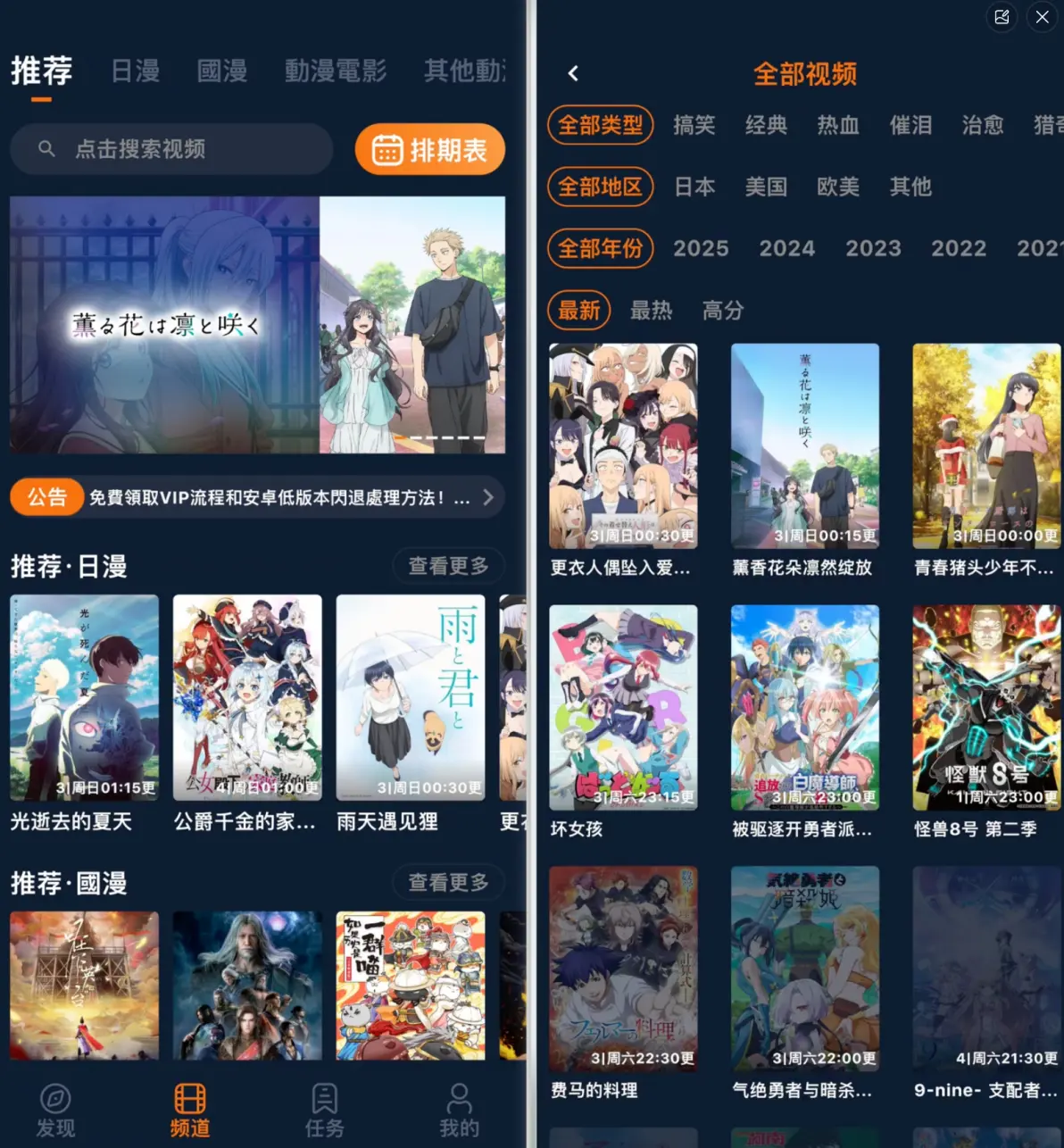Viewport: 1064px width, 1148px height.
Task: Switch to 我的 profile tab
Action: 459,1111
